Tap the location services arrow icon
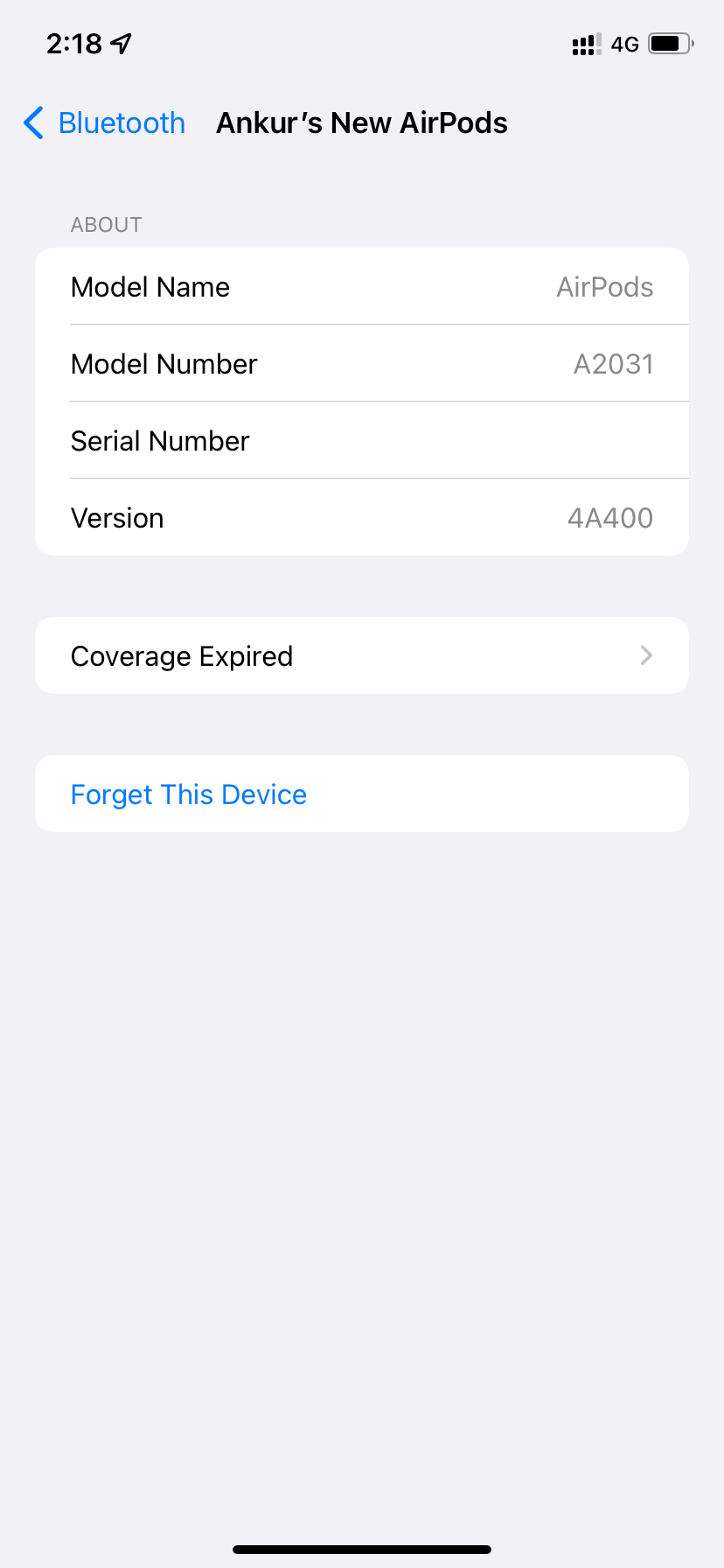Image resolution: width=724 pixels, height=1568 pixels. click(119, 43)
